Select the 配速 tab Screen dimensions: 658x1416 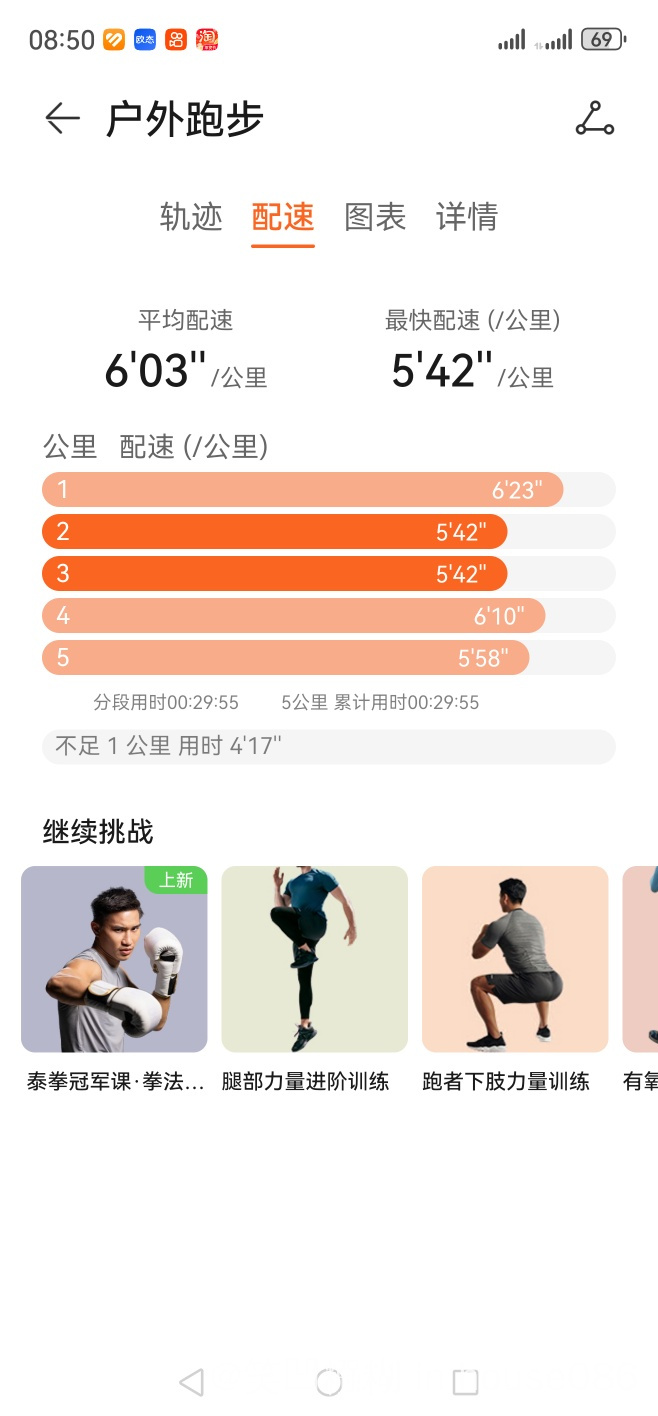coord(283,217)
